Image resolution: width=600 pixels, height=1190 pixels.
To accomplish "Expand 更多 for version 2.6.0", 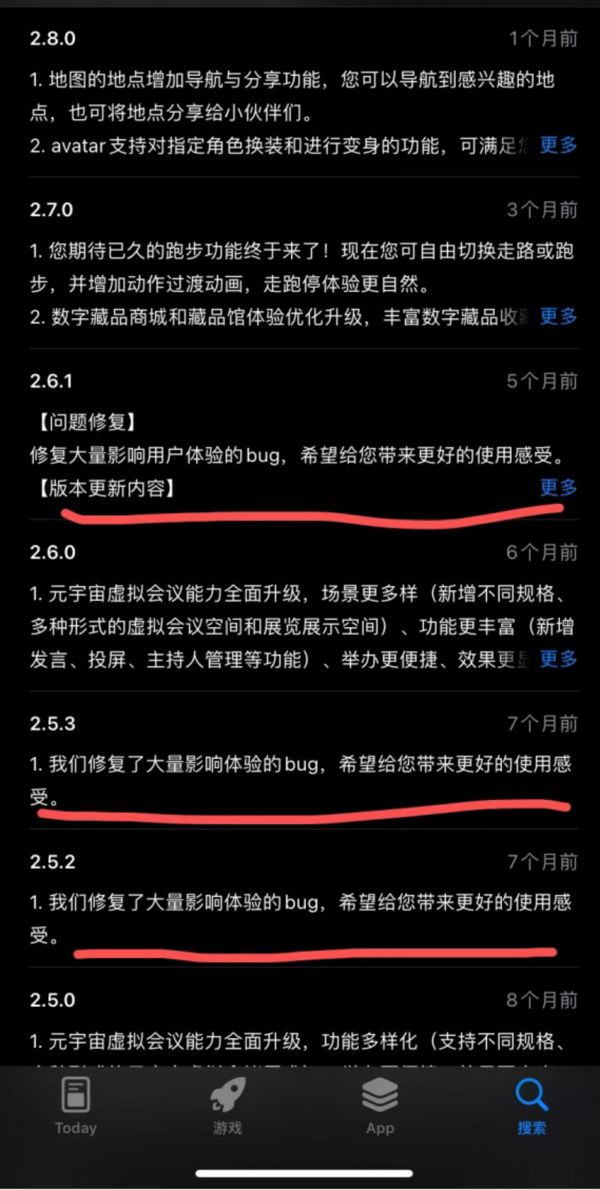I will [558, 658].
